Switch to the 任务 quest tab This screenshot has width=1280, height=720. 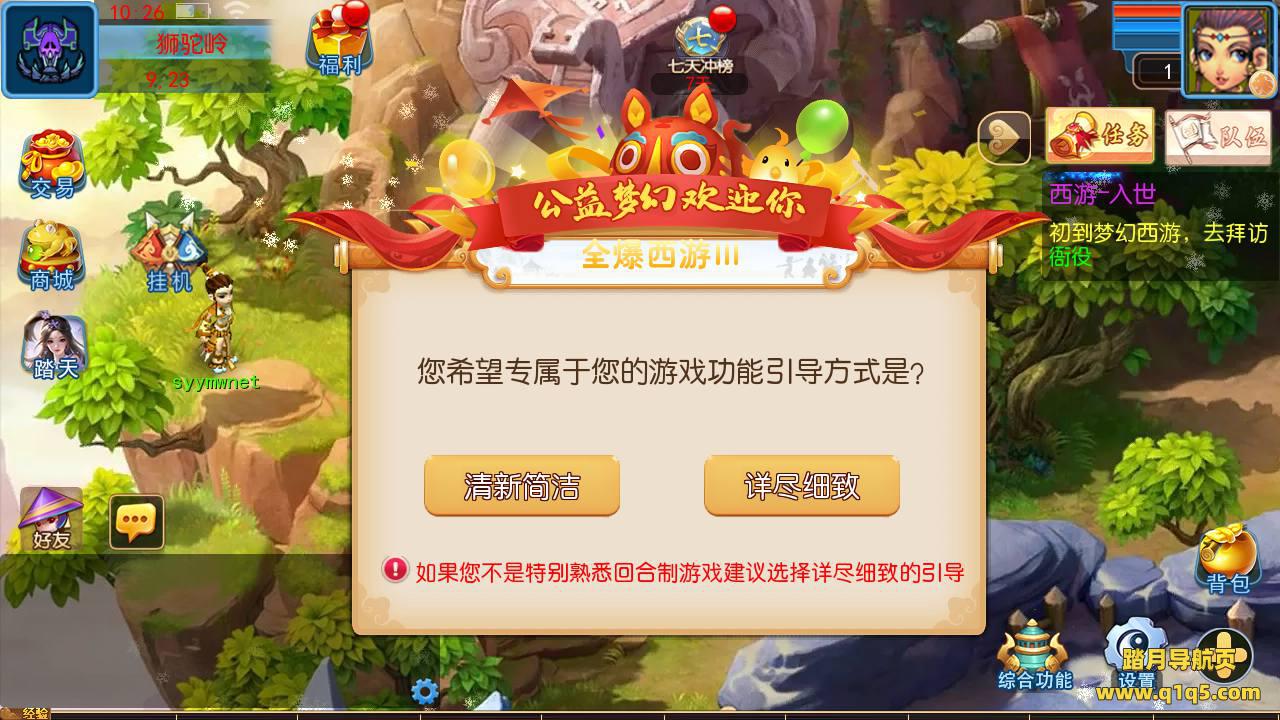(x=1100, y=136)
